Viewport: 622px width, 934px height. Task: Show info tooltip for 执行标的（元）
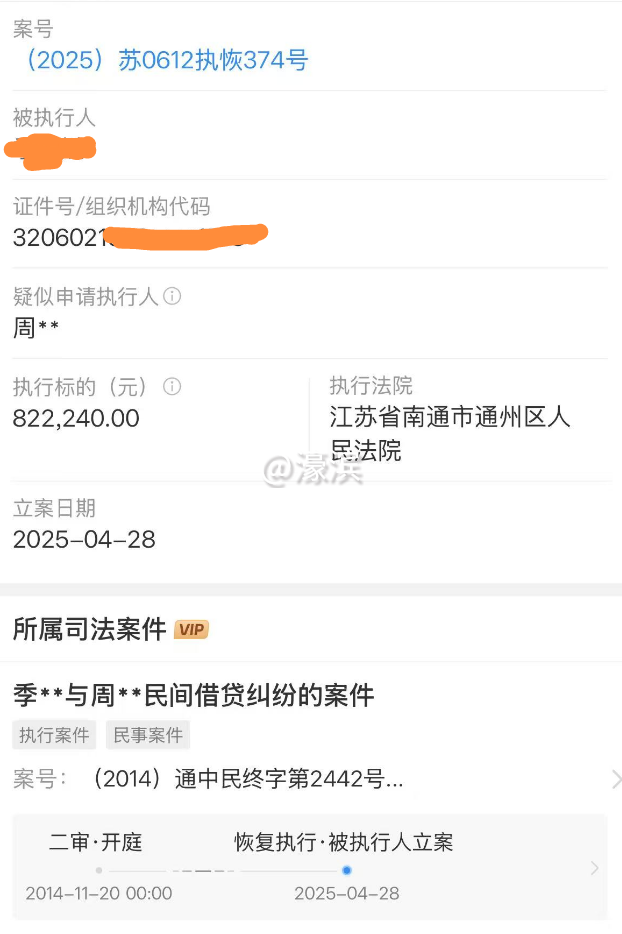(x=172, y=386)
